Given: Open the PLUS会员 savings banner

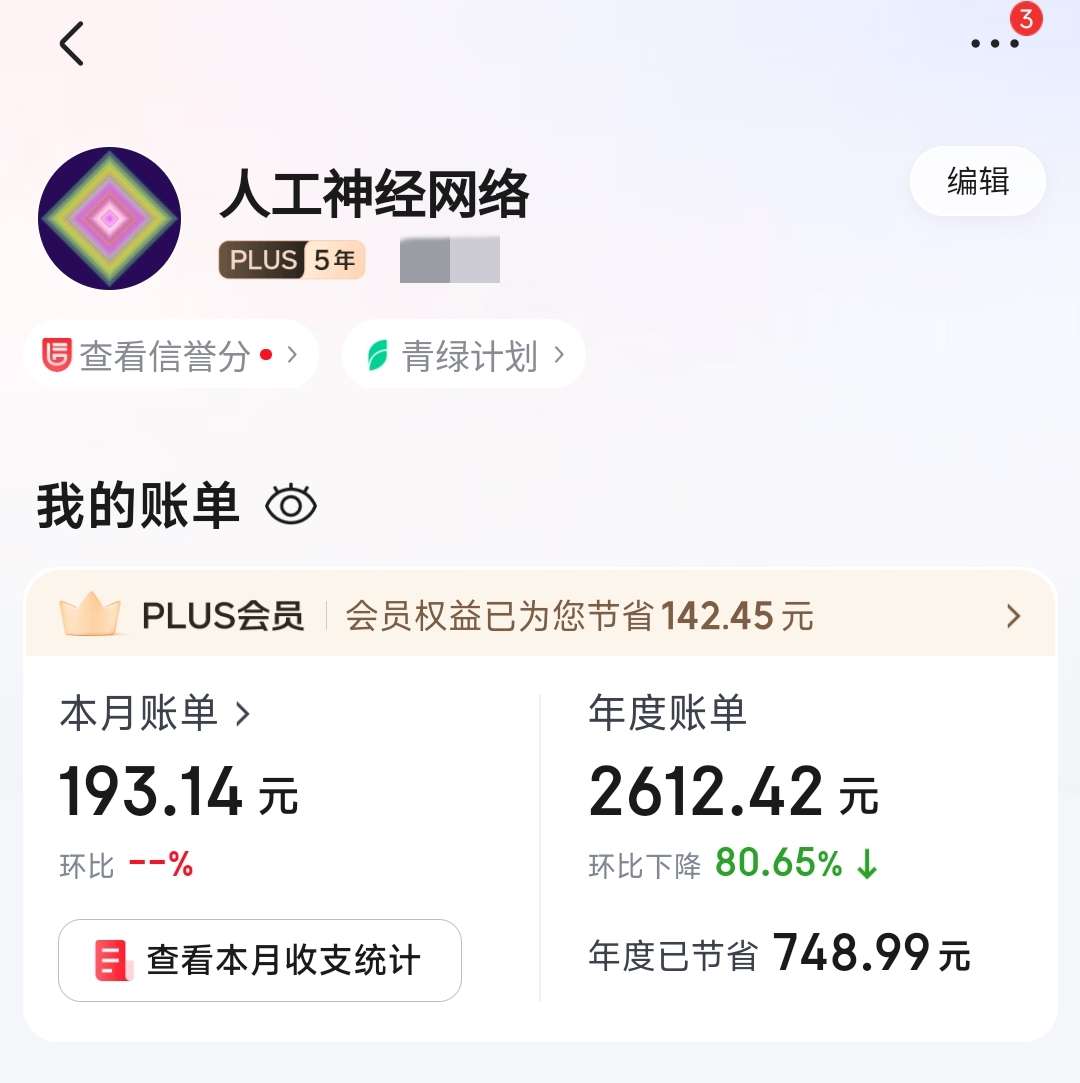Looking at the screenshot, I should point(540,616).
